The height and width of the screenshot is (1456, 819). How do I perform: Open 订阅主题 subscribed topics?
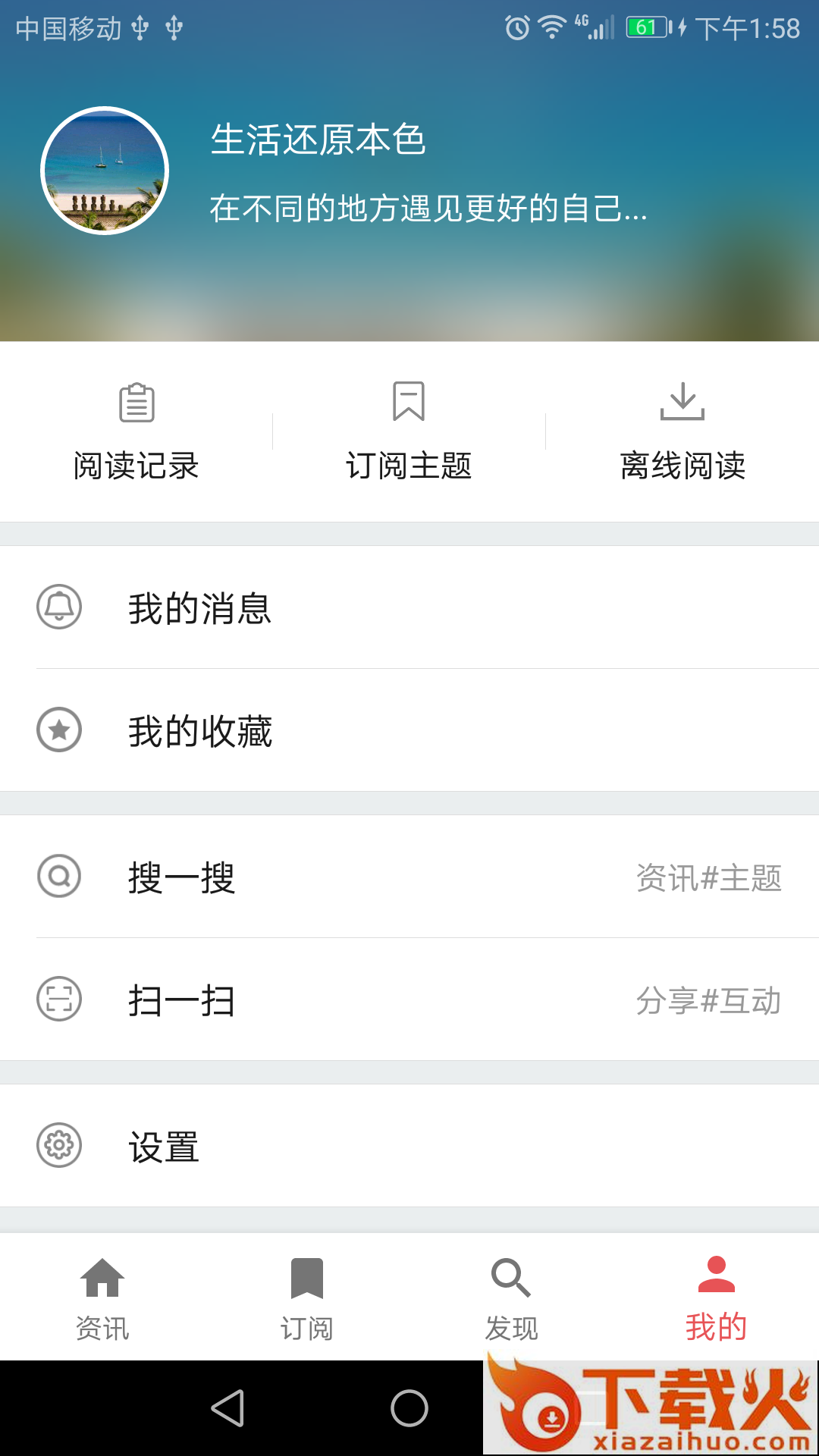(409, 432)
